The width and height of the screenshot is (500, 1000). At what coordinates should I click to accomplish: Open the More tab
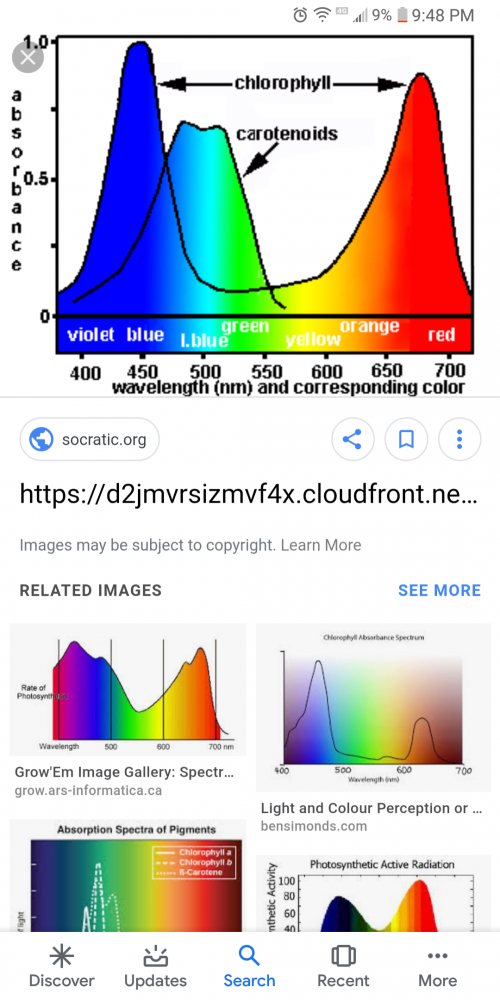click(438, 967)
